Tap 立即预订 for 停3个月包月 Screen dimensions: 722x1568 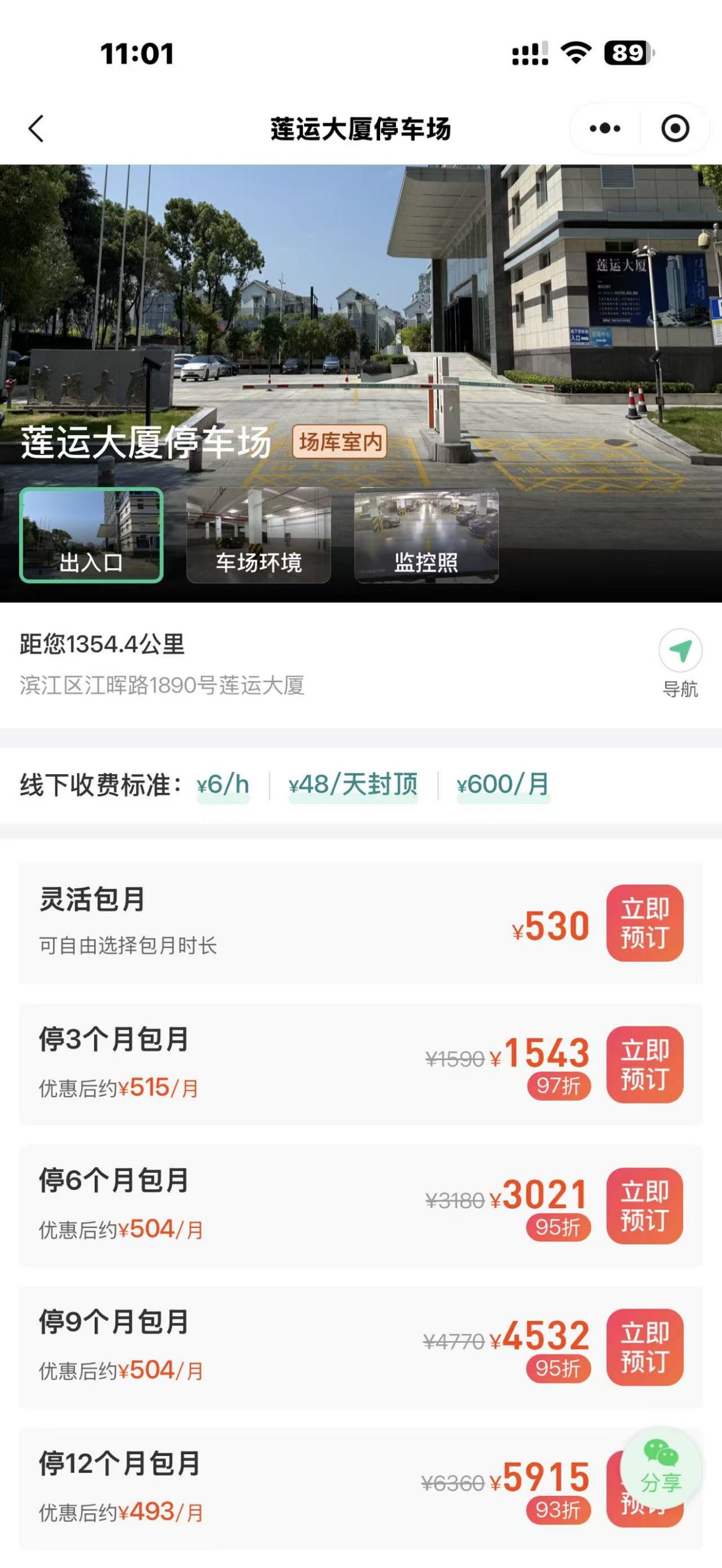[645, 1064]
